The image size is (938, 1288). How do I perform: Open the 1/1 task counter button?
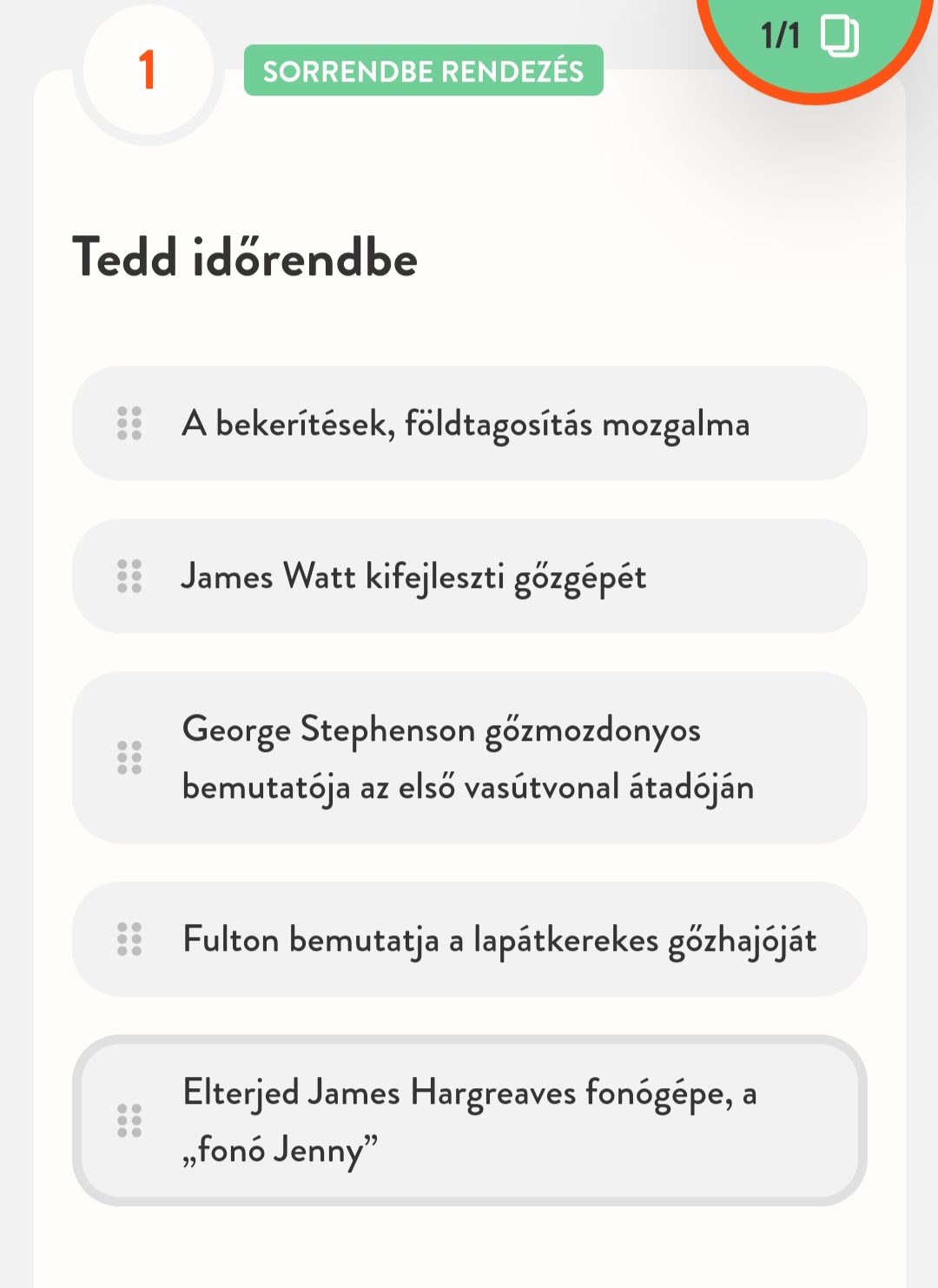(x=810, y=36)
